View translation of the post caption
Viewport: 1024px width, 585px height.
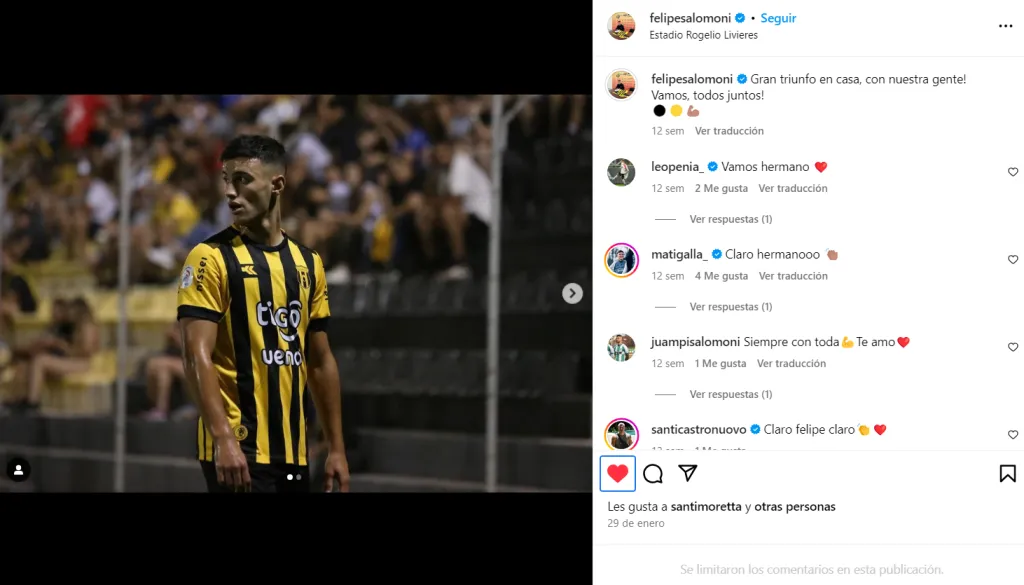(729, 131)
